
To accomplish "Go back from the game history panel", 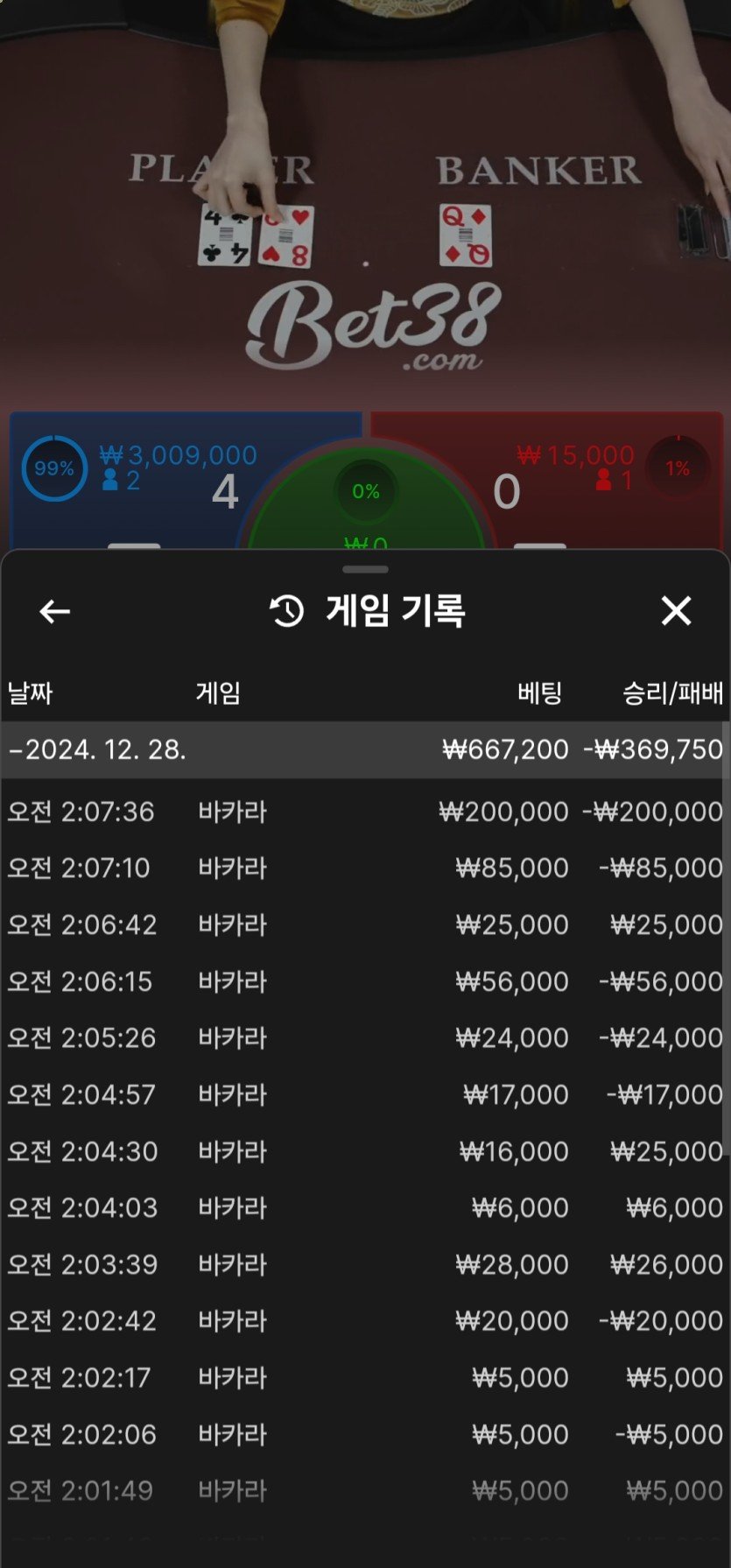I will click(55, 611).
